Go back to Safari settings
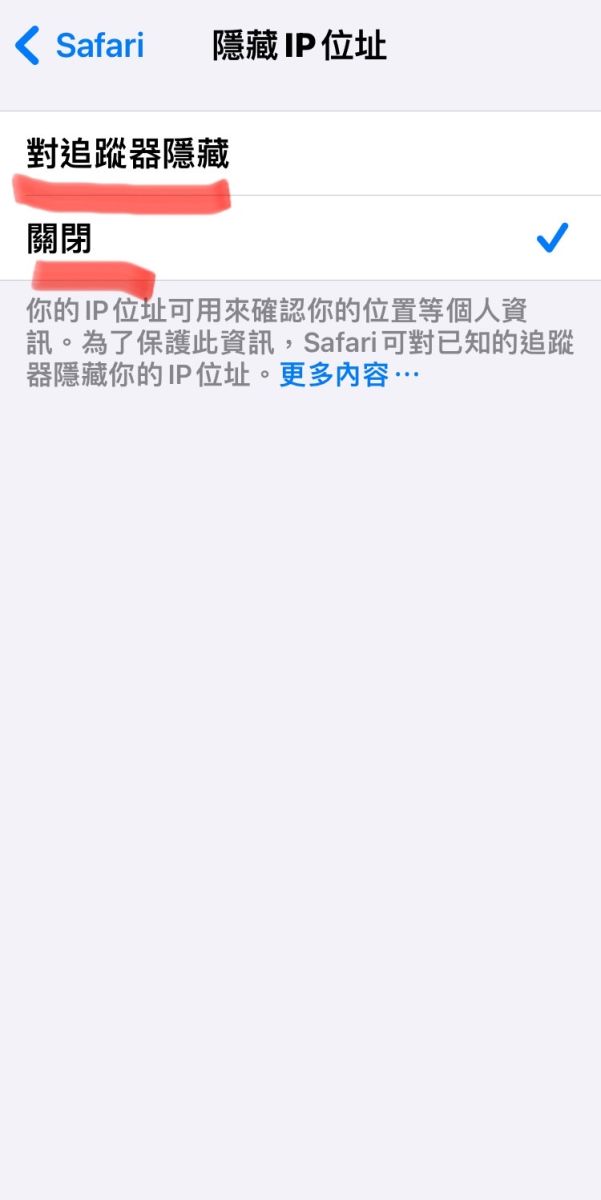 coord(80,46)
